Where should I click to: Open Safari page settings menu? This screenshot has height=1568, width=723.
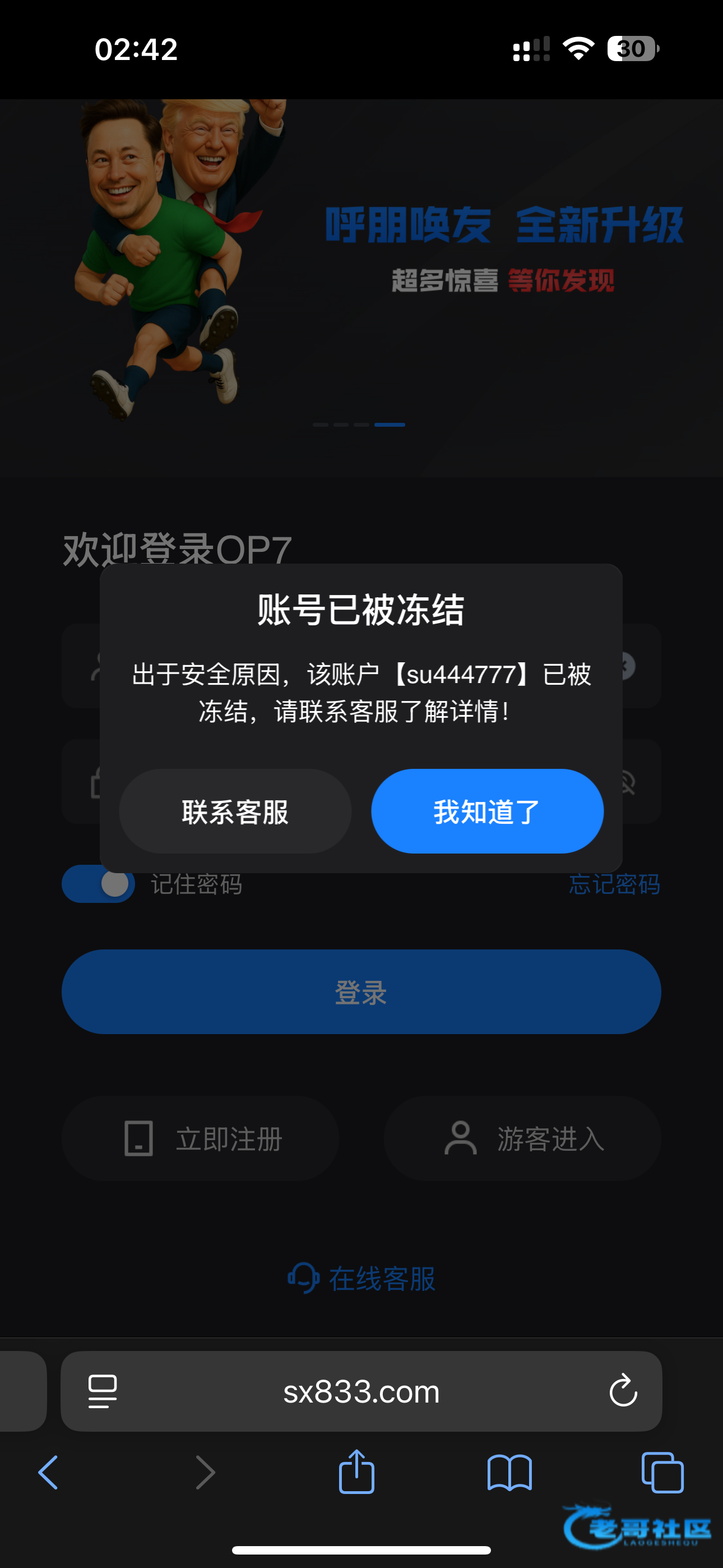coord(102,1391)
